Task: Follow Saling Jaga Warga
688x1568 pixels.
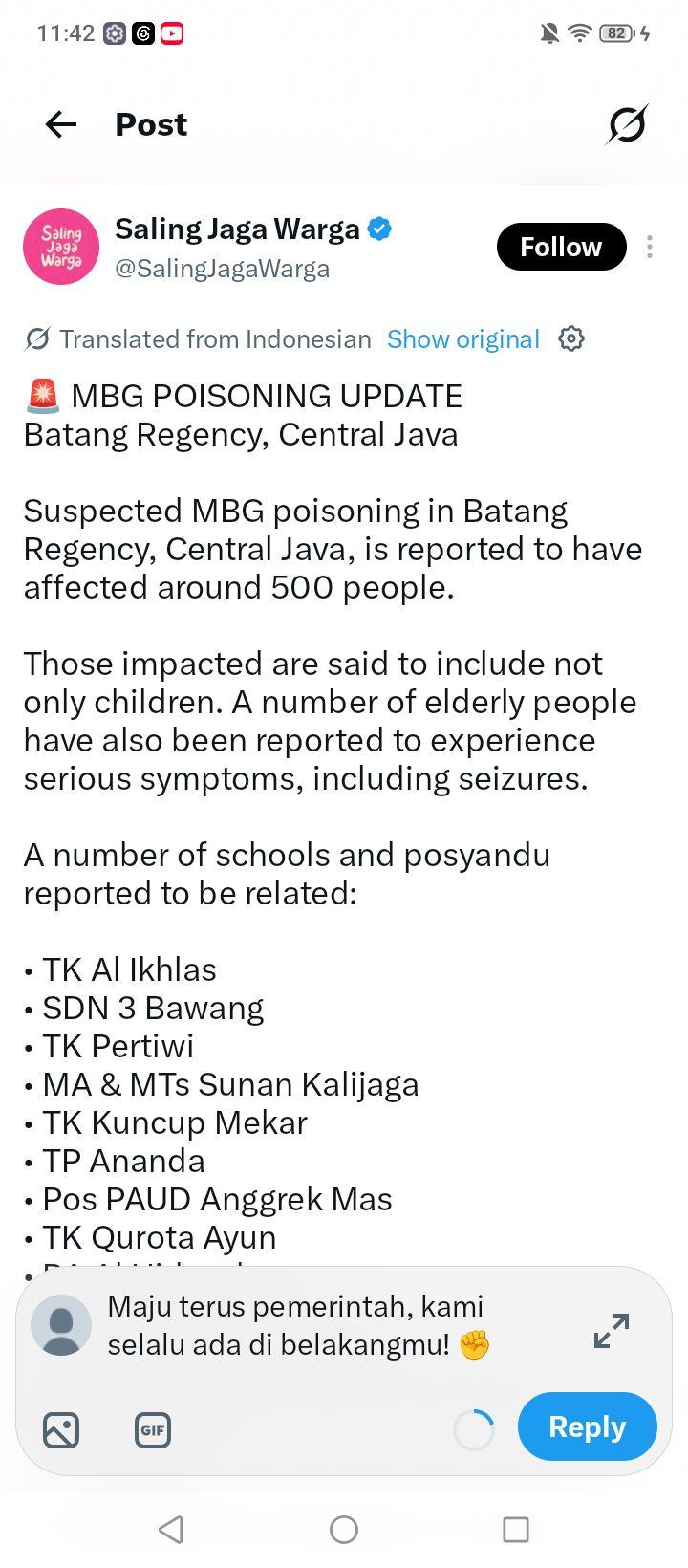Action: tap(561, 247)
